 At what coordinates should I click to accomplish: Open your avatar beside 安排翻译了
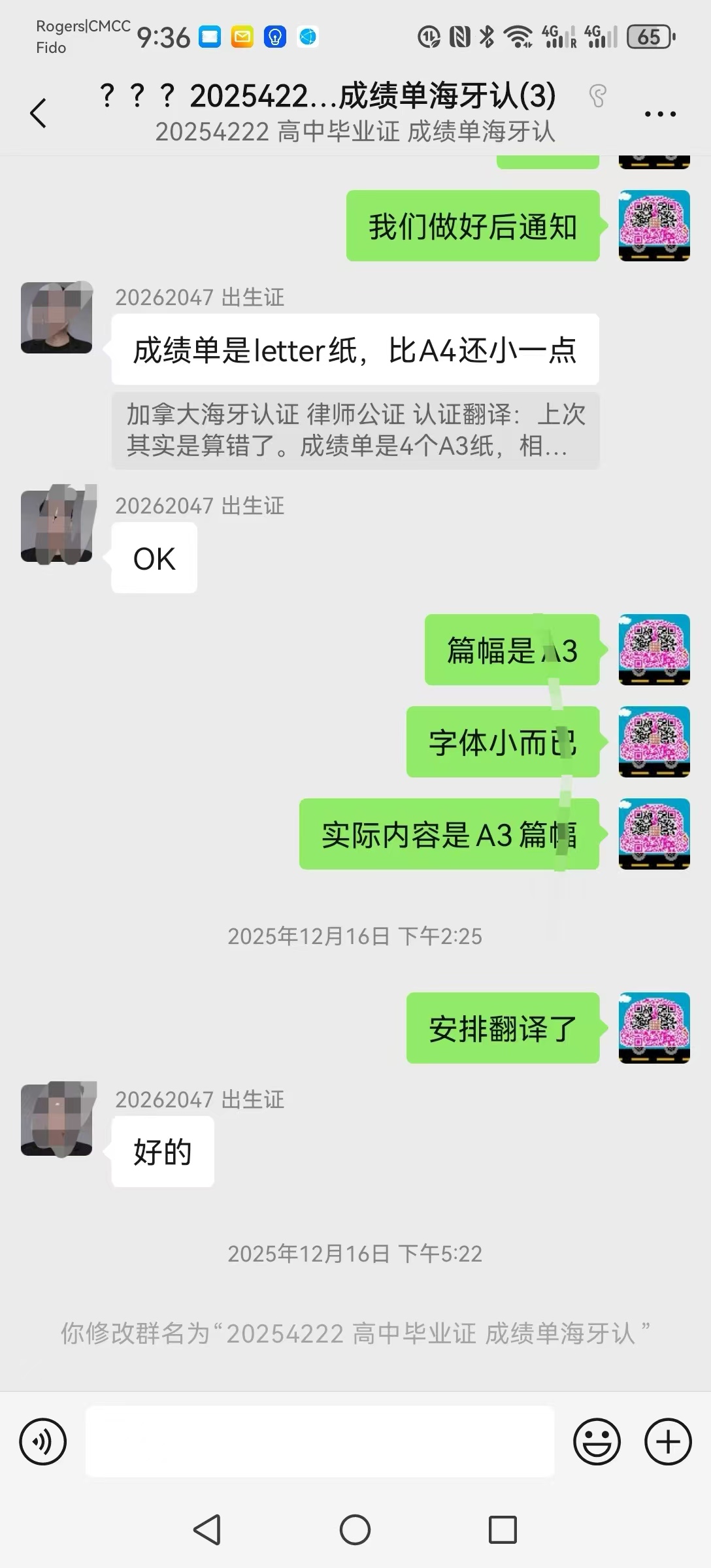coord(654,1028)
